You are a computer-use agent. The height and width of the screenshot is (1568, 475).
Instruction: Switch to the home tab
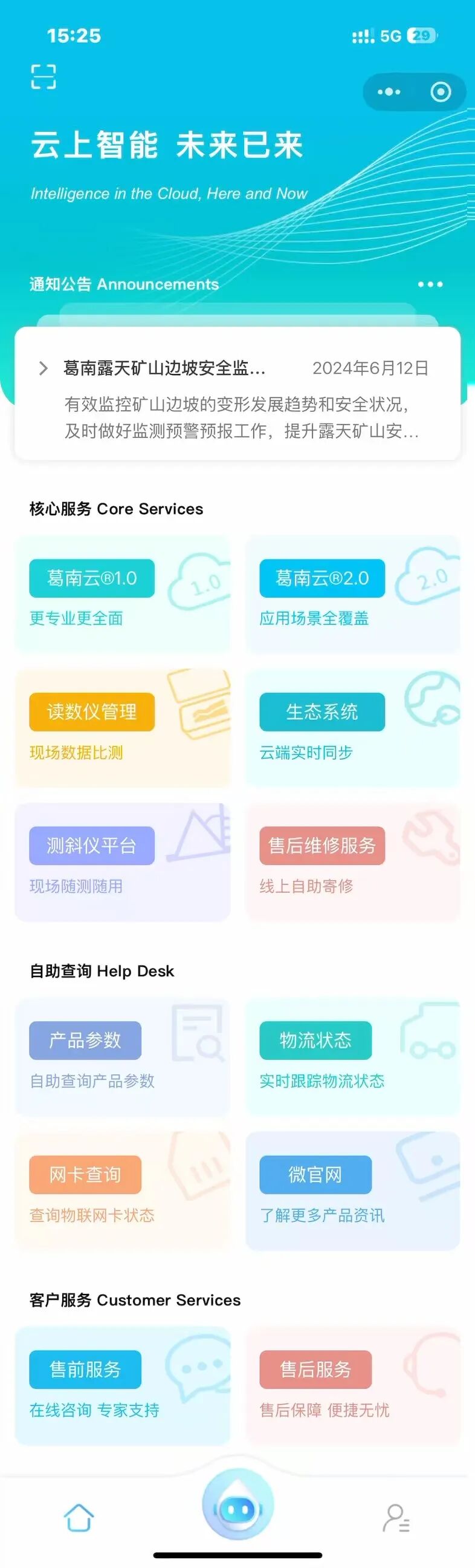79,1517
